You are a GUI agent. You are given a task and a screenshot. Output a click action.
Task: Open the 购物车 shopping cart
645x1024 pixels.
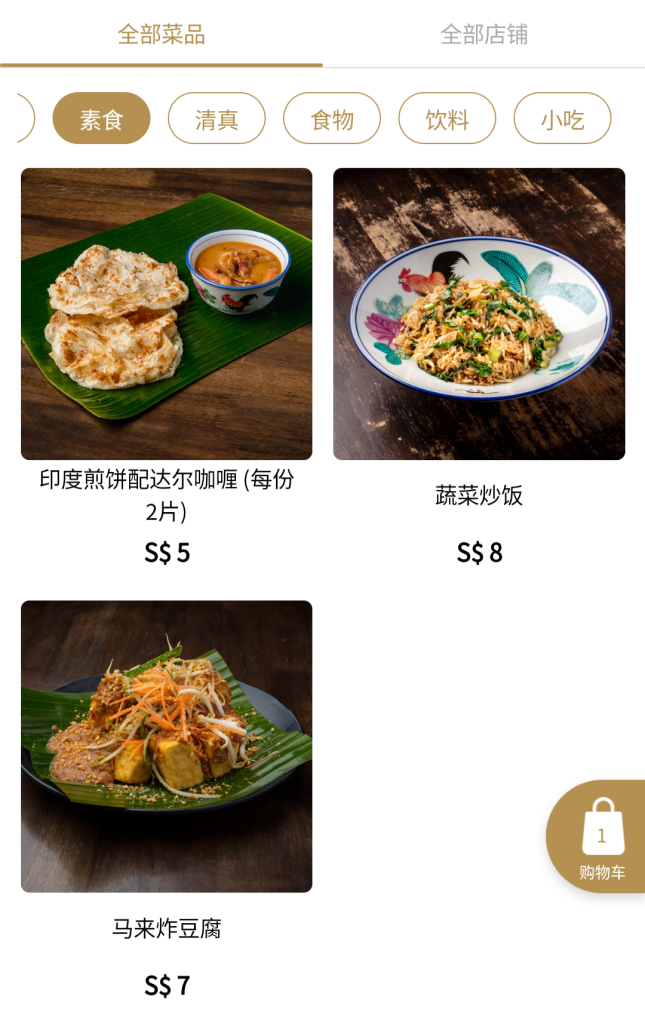601,837
